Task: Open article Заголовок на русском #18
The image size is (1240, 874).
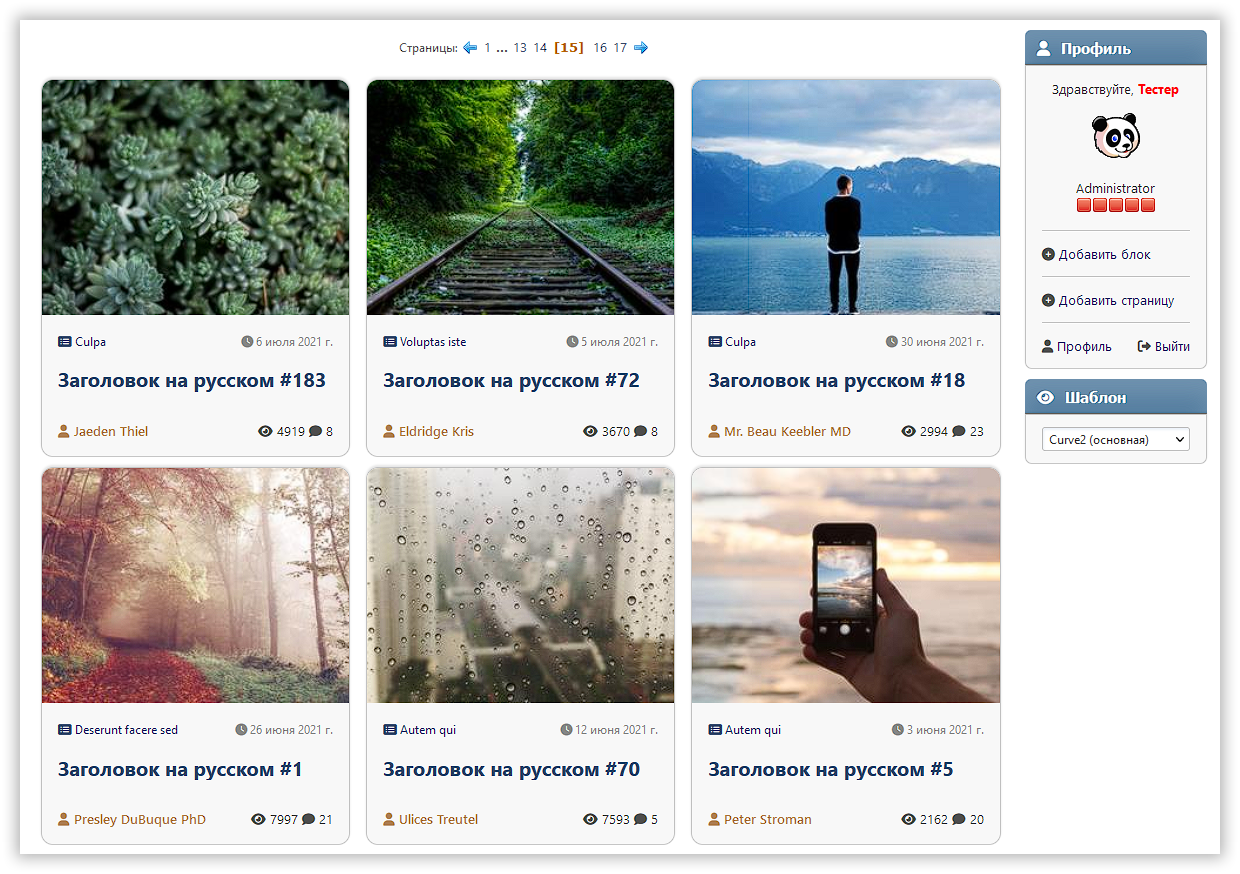Action: pos(837,380)
